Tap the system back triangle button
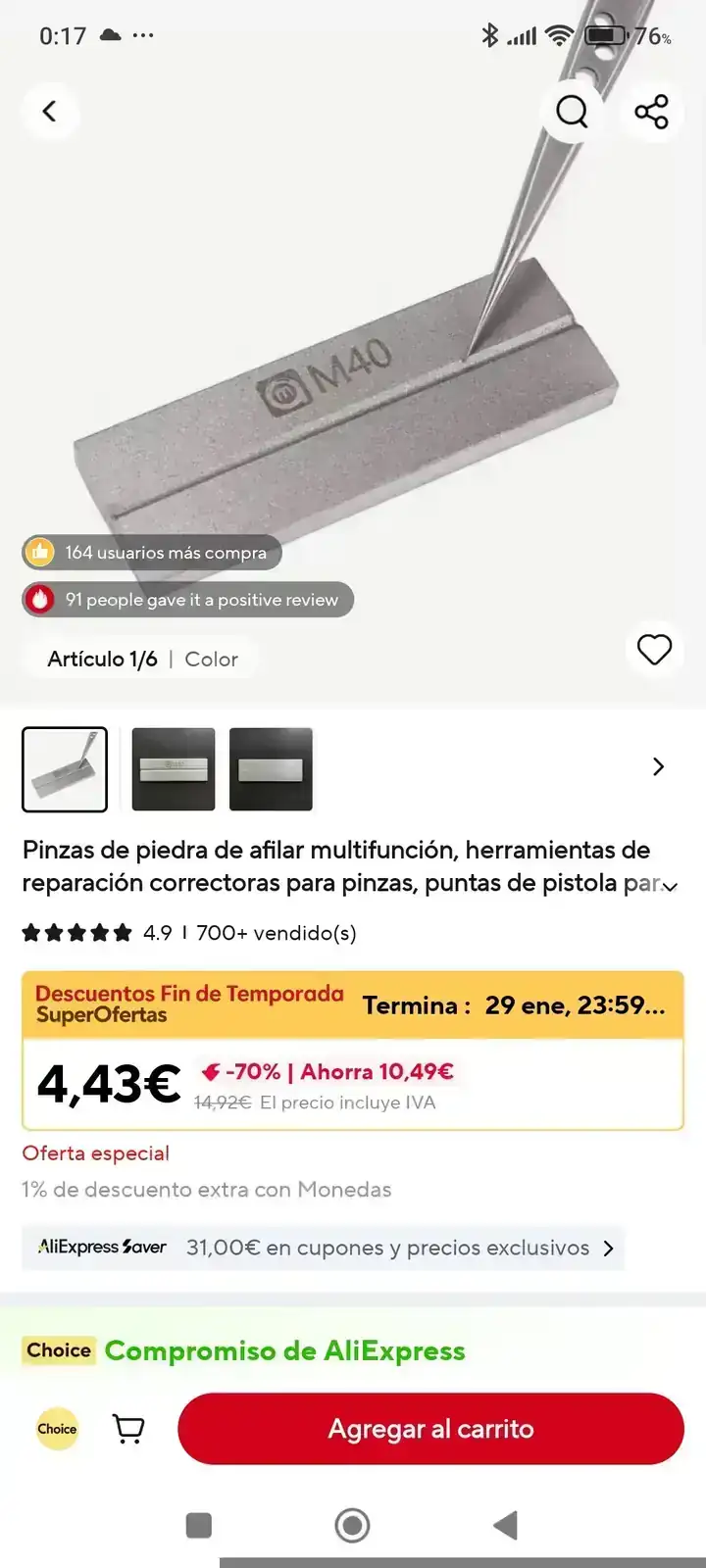Image resolution: width=706 pixels, height=1568 pixels. point(505,1525)
